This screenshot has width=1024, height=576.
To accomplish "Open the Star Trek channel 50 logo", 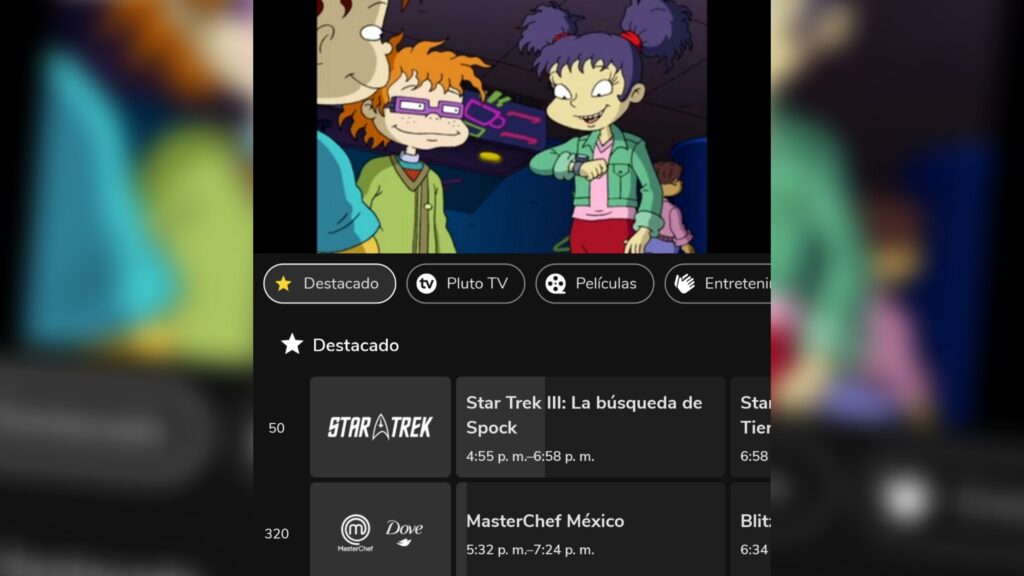I will pyautogui.click(x=380, y=427).
